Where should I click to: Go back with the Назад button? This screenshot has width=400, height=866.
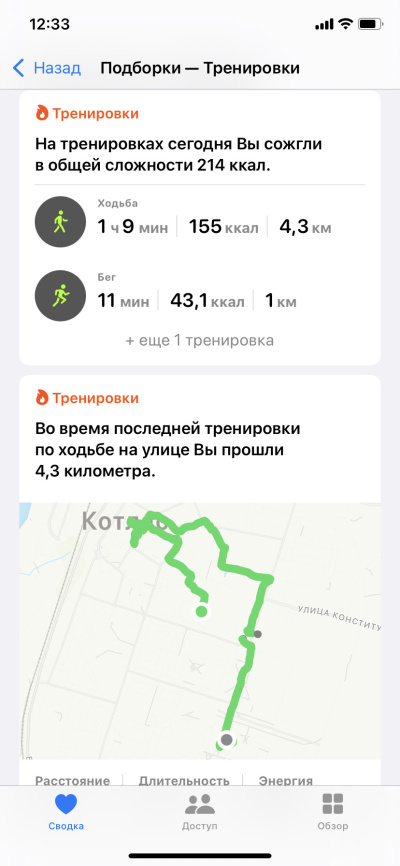[x=47, y=68]
